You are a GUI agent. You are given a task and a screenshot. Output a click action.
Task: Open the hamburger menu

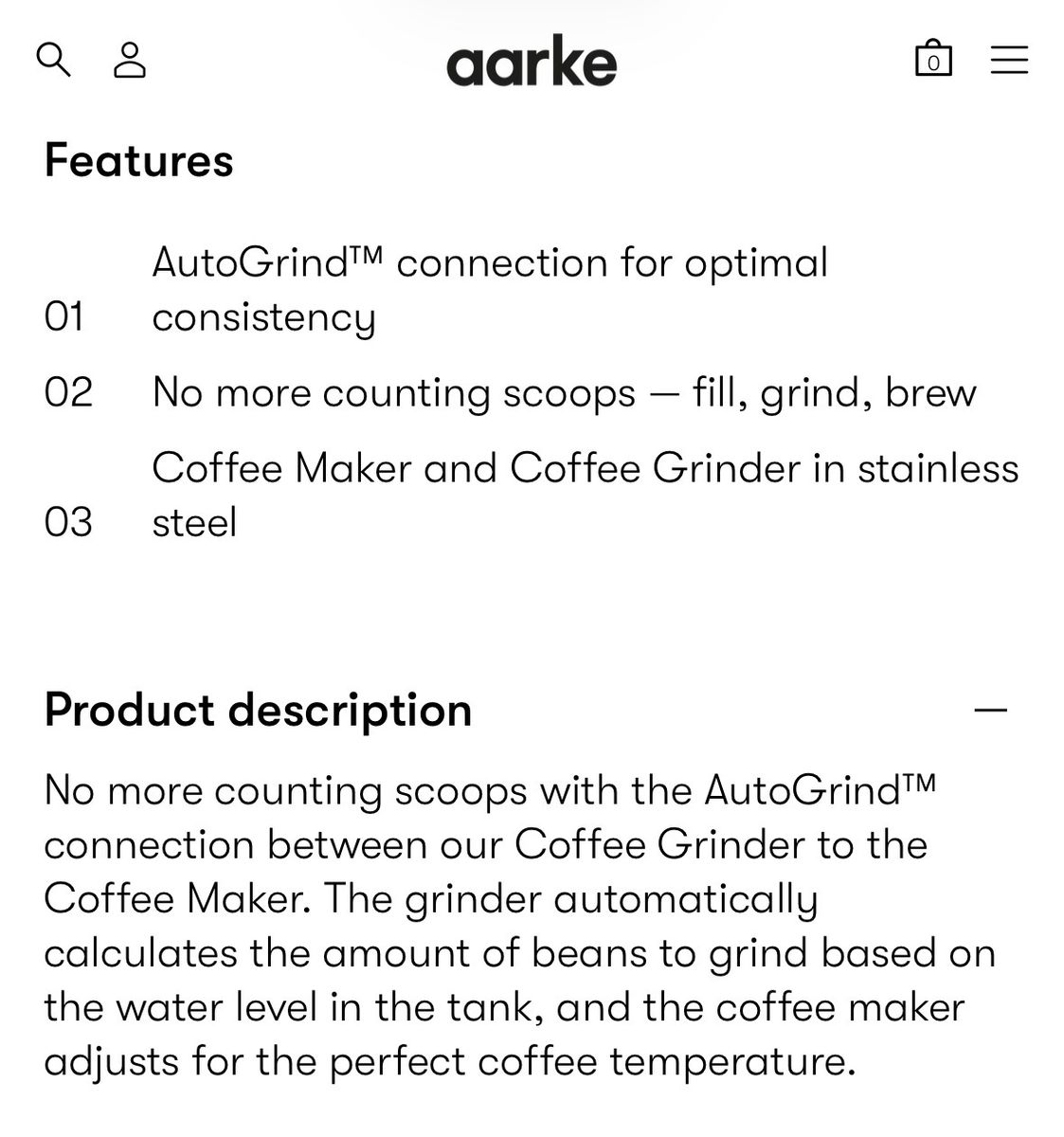pyautogui.click(x=1009, y=60)
